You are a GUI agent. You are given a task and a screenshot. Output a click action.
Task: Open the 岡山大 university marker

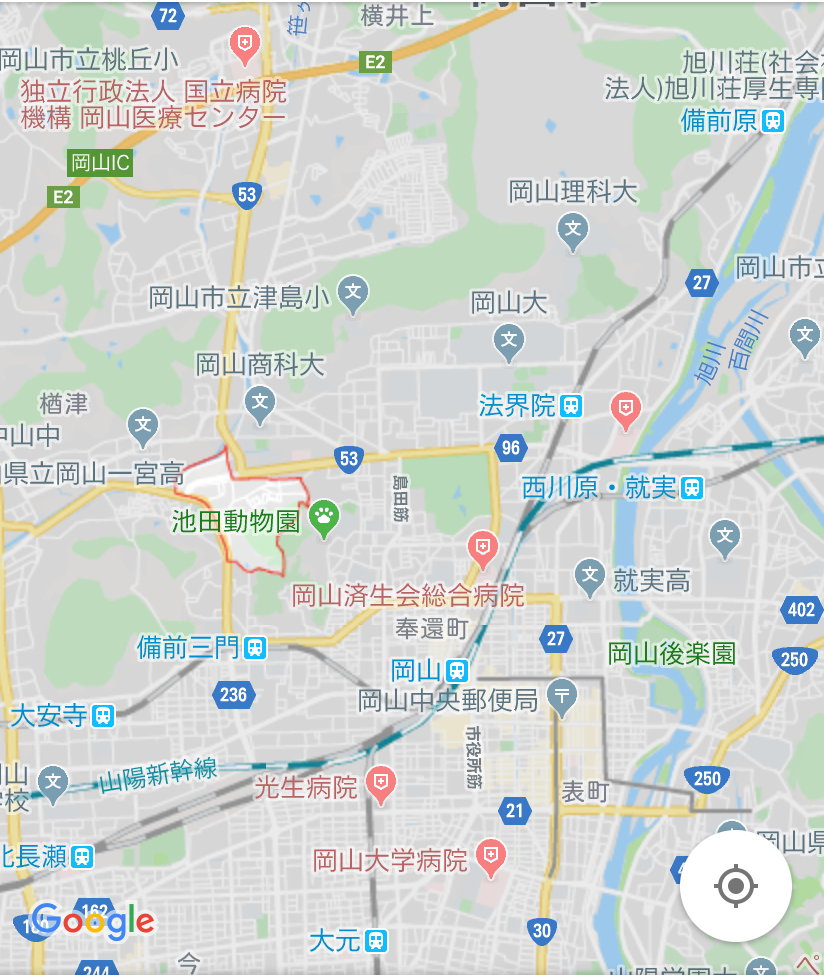pyautogui.click(x=509, y=341)
